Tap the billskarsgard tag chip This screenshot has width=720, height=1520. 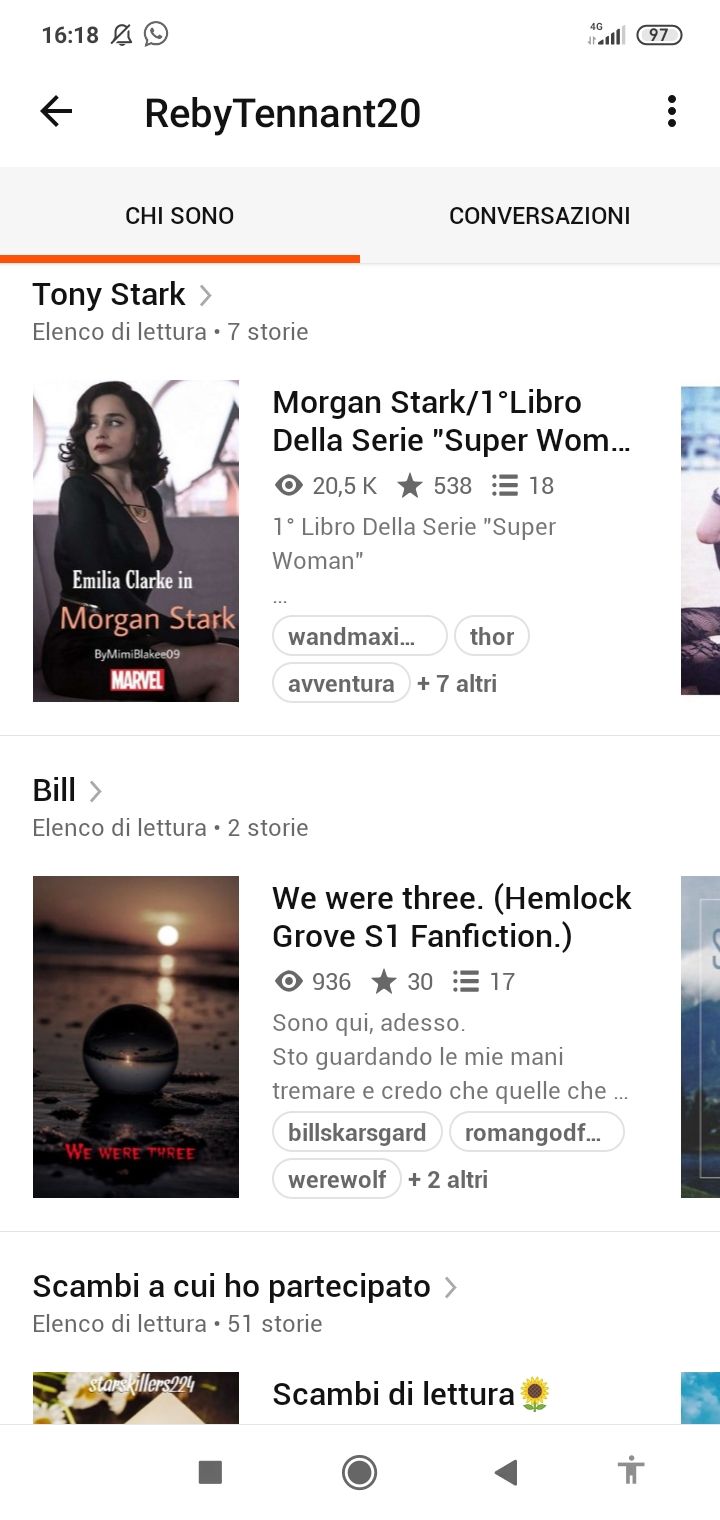(x=357, y=1132)
